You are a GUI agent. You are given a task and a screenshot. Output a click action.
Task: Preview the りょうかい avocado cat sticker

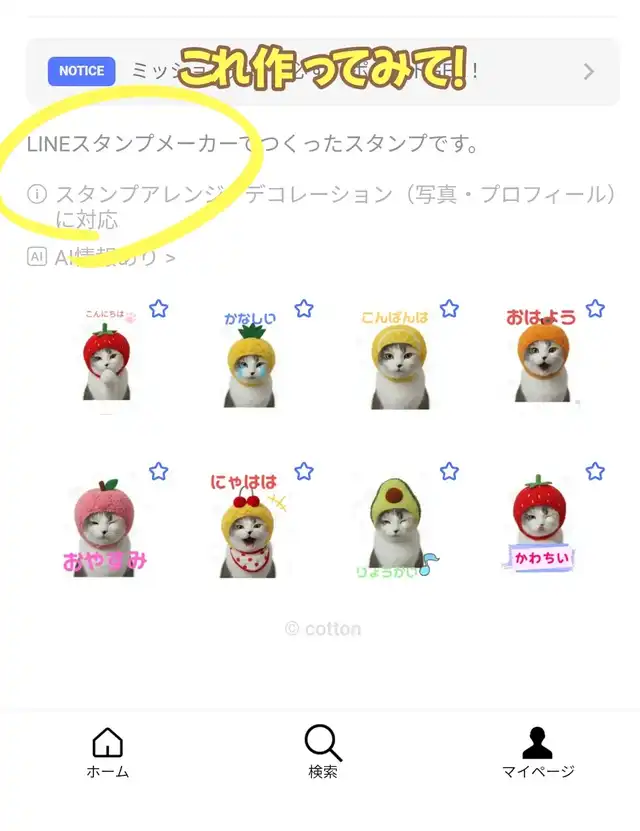point(396,529)
